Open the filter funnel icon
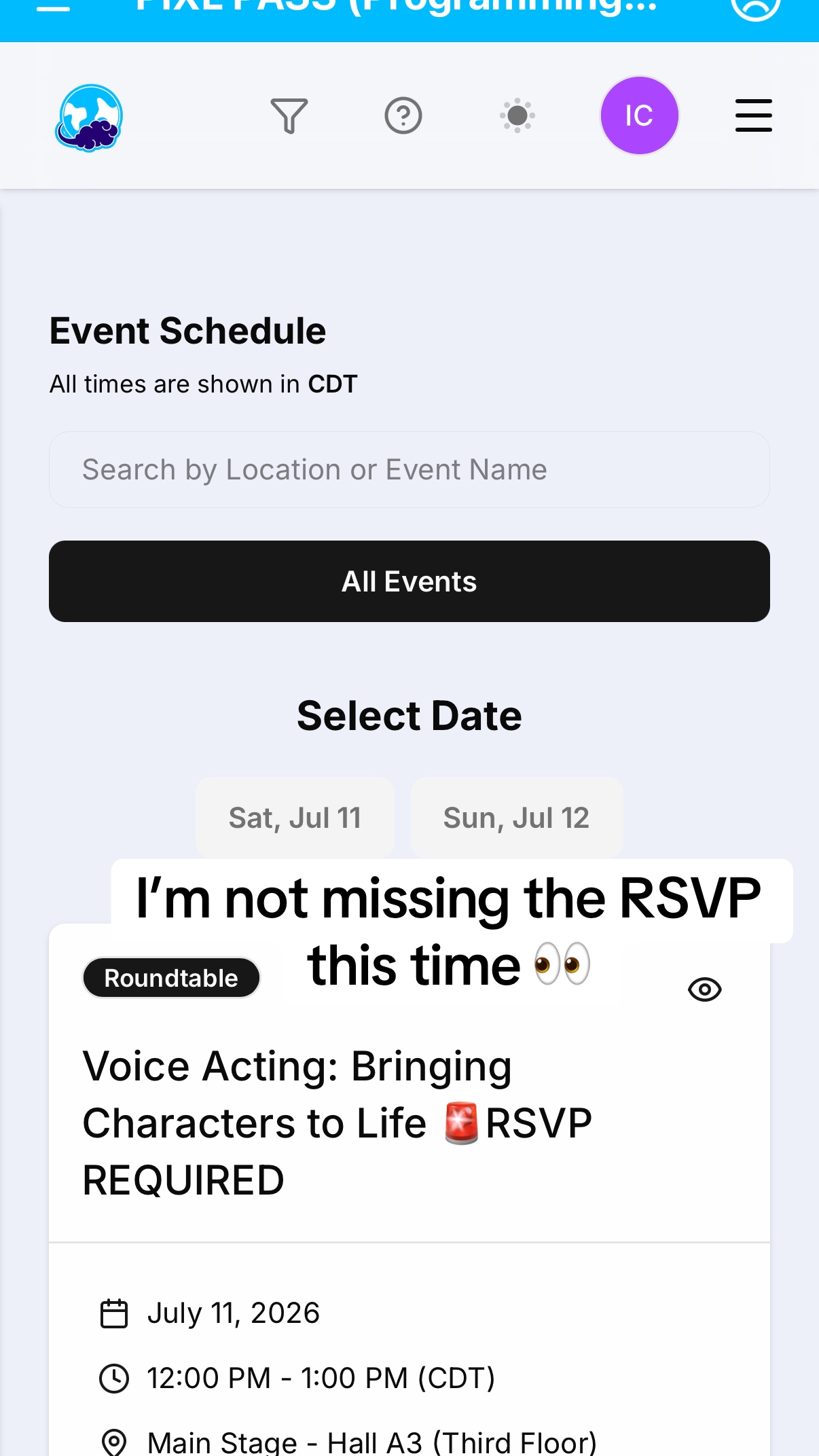 (289, 115)
